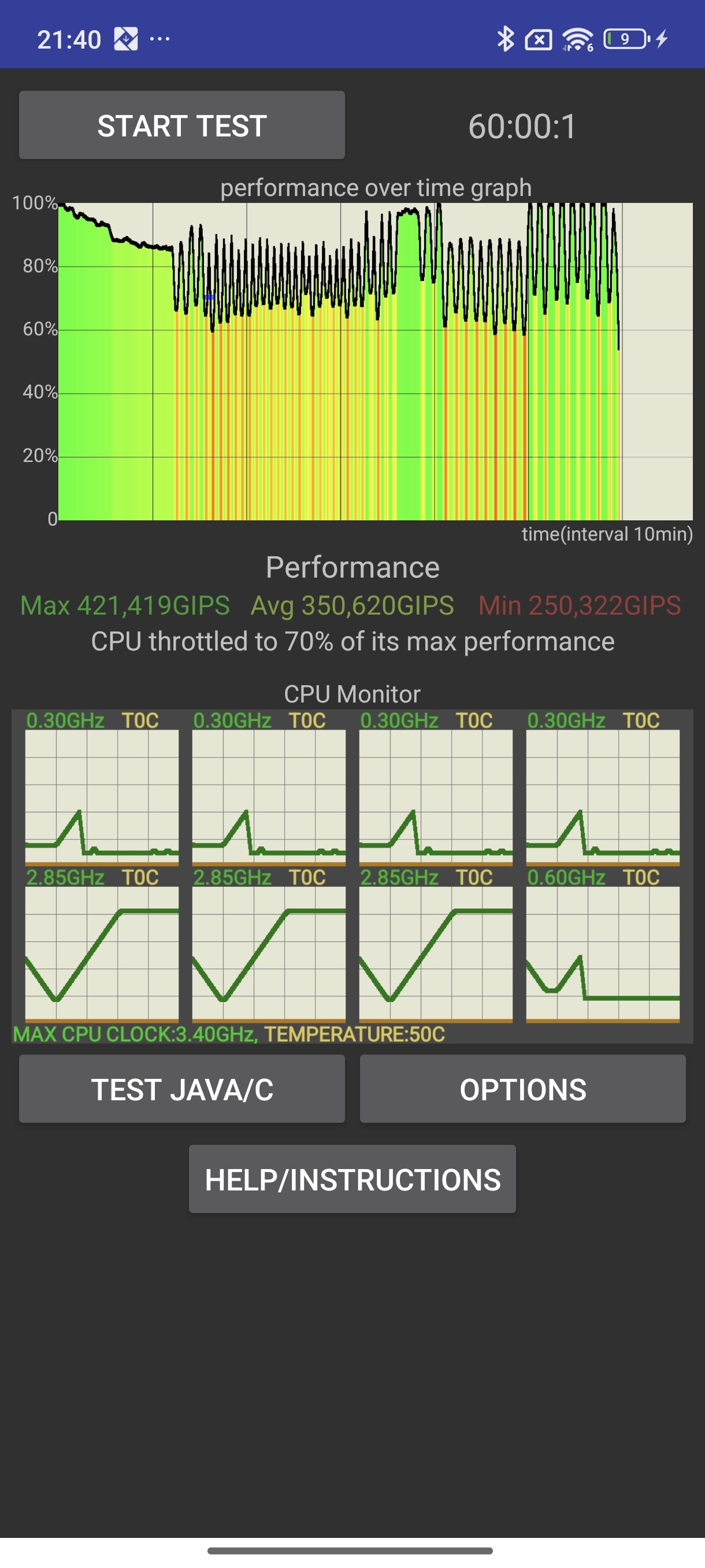Image resolution: width=705 pixels, height=1568 pixels.
Task: Open the OPTIONS menu
Action: [x=522, y=1089]
